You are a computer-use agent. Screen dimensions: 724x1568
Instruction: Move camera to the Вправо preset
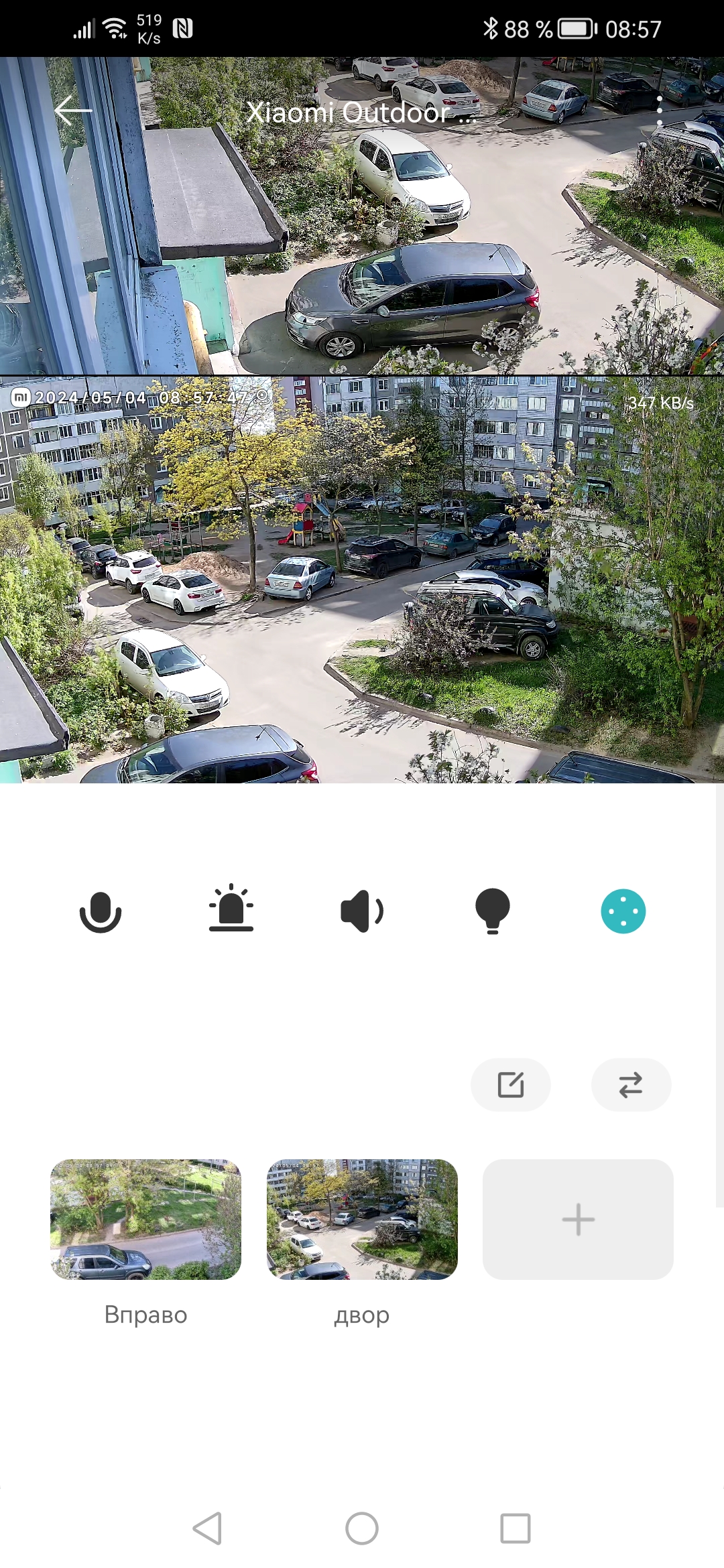coord(145,1220)
